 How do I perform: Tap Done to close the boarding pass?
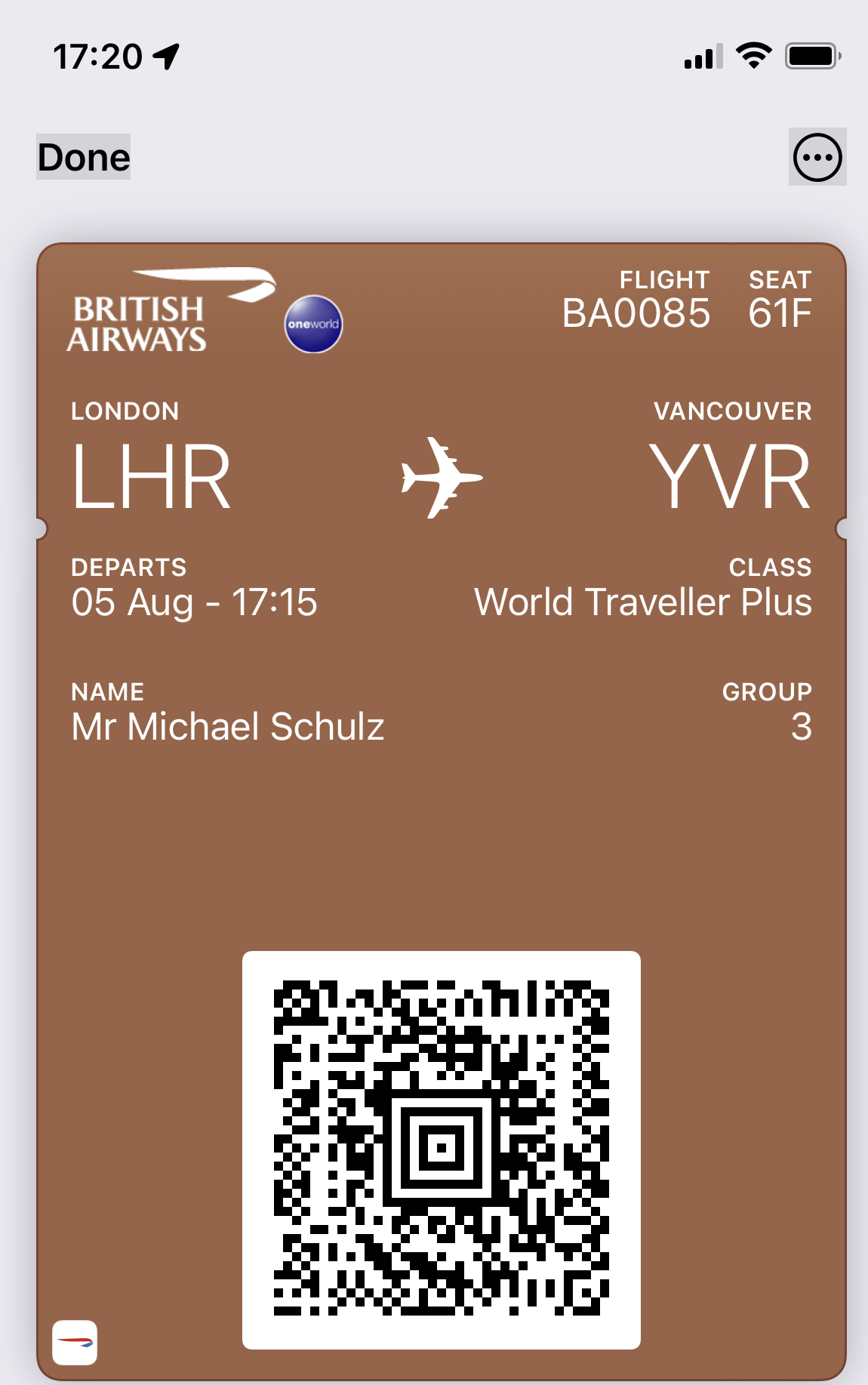point(84,157)
